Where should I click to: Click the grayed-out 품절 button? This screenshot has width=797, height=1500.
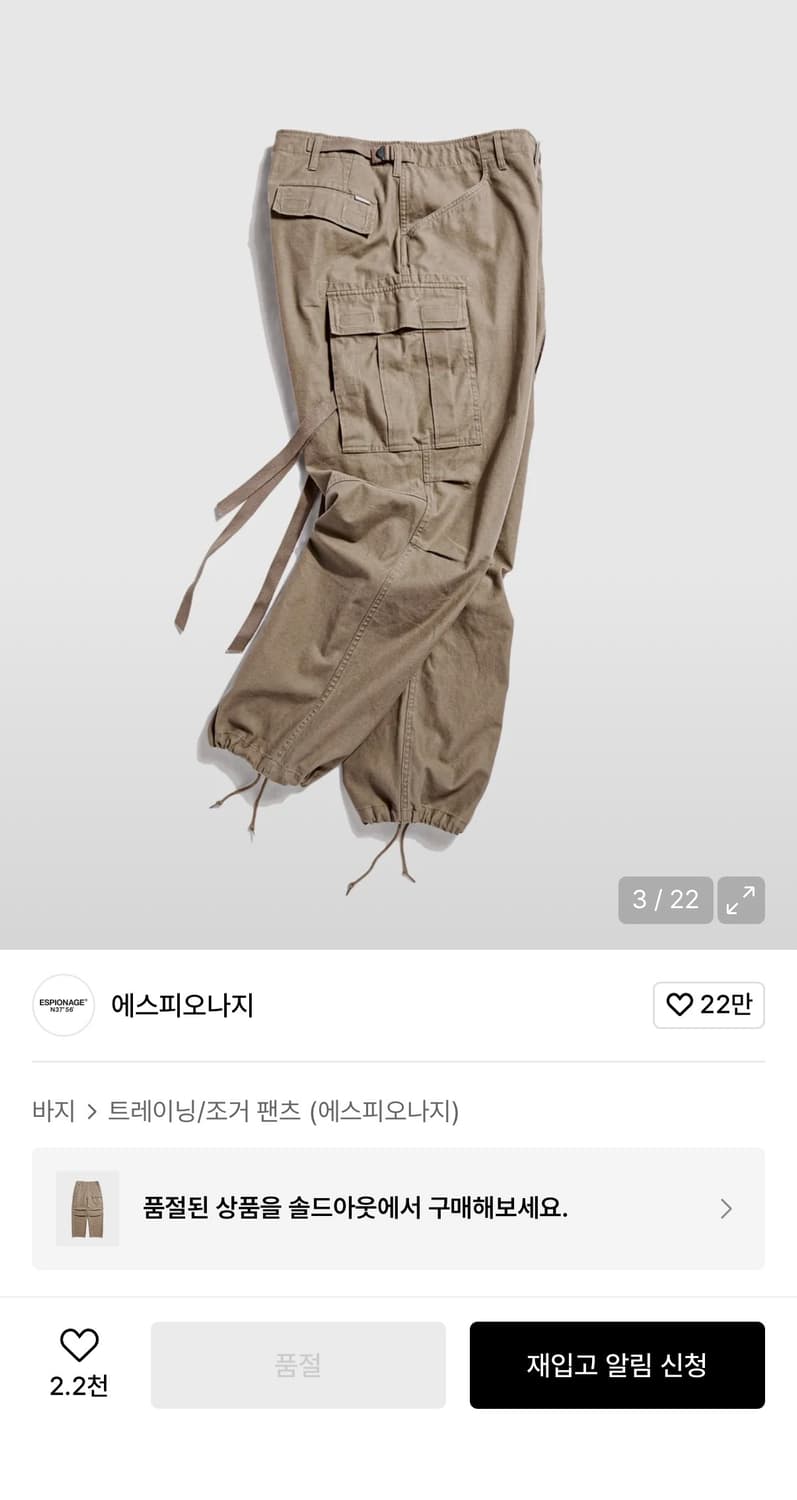(298, 1364)
